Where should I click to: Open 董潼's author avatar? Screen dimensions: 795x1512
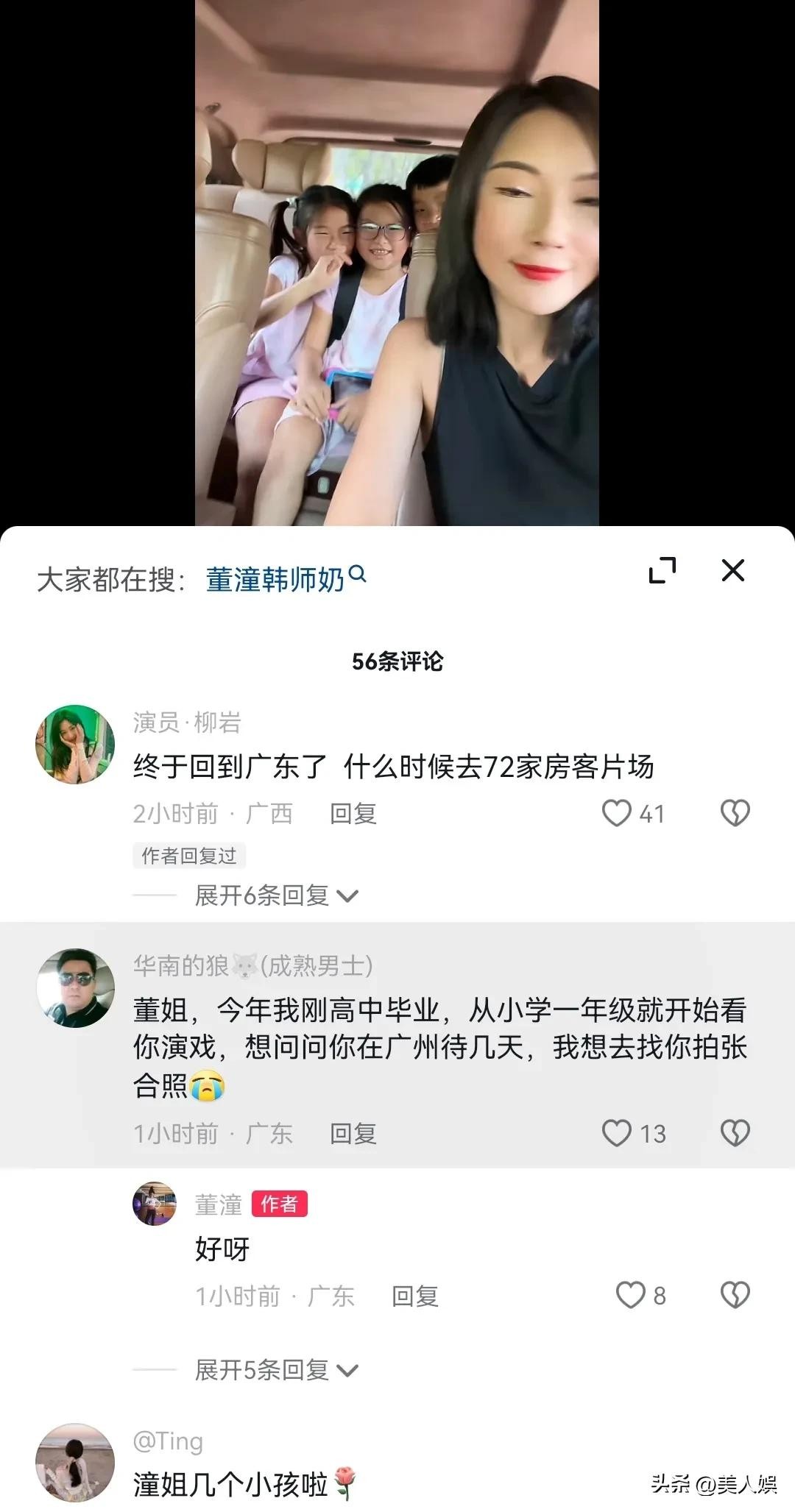[155, 1204]
